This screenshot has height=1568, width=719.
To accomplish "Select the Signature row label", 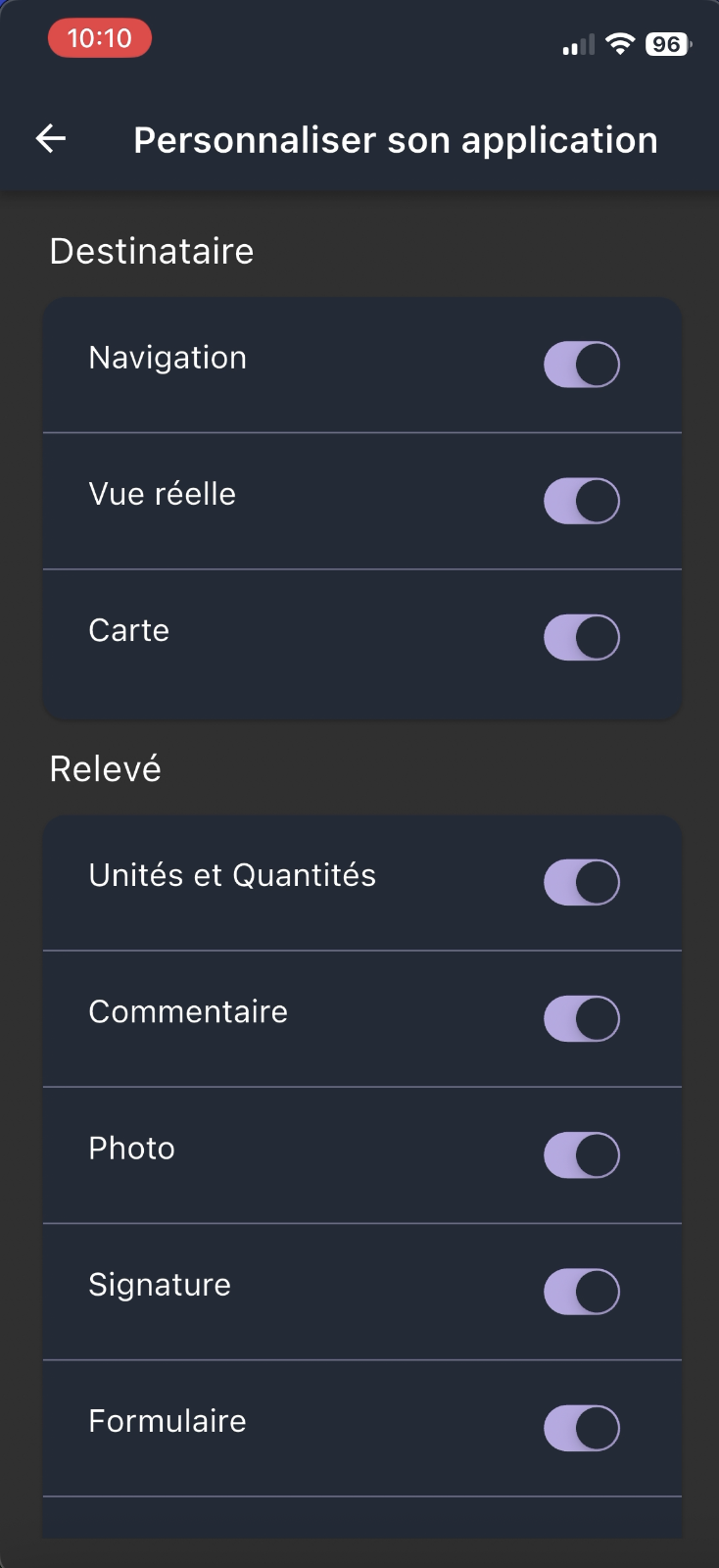I will (x=159, y=1285).
